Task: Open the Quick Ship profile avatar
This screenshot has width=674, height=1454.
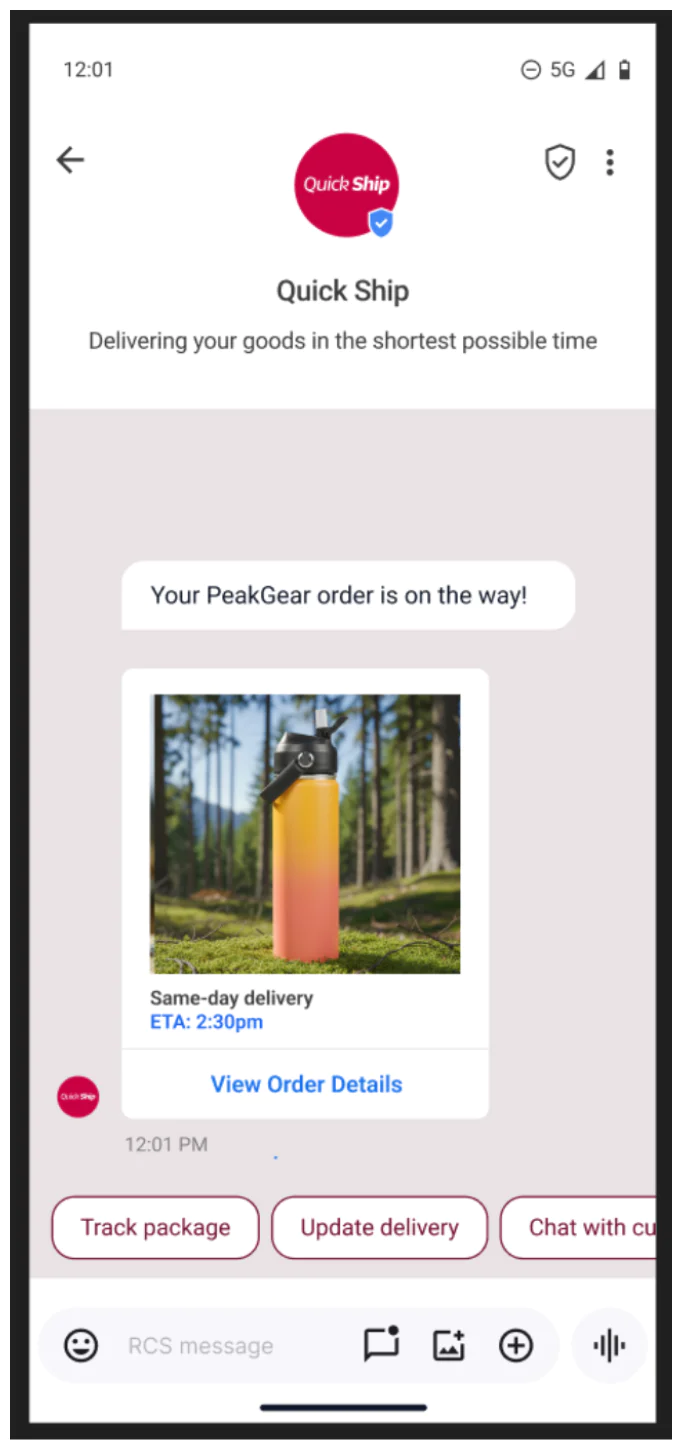Action: [x=345, y=185]
